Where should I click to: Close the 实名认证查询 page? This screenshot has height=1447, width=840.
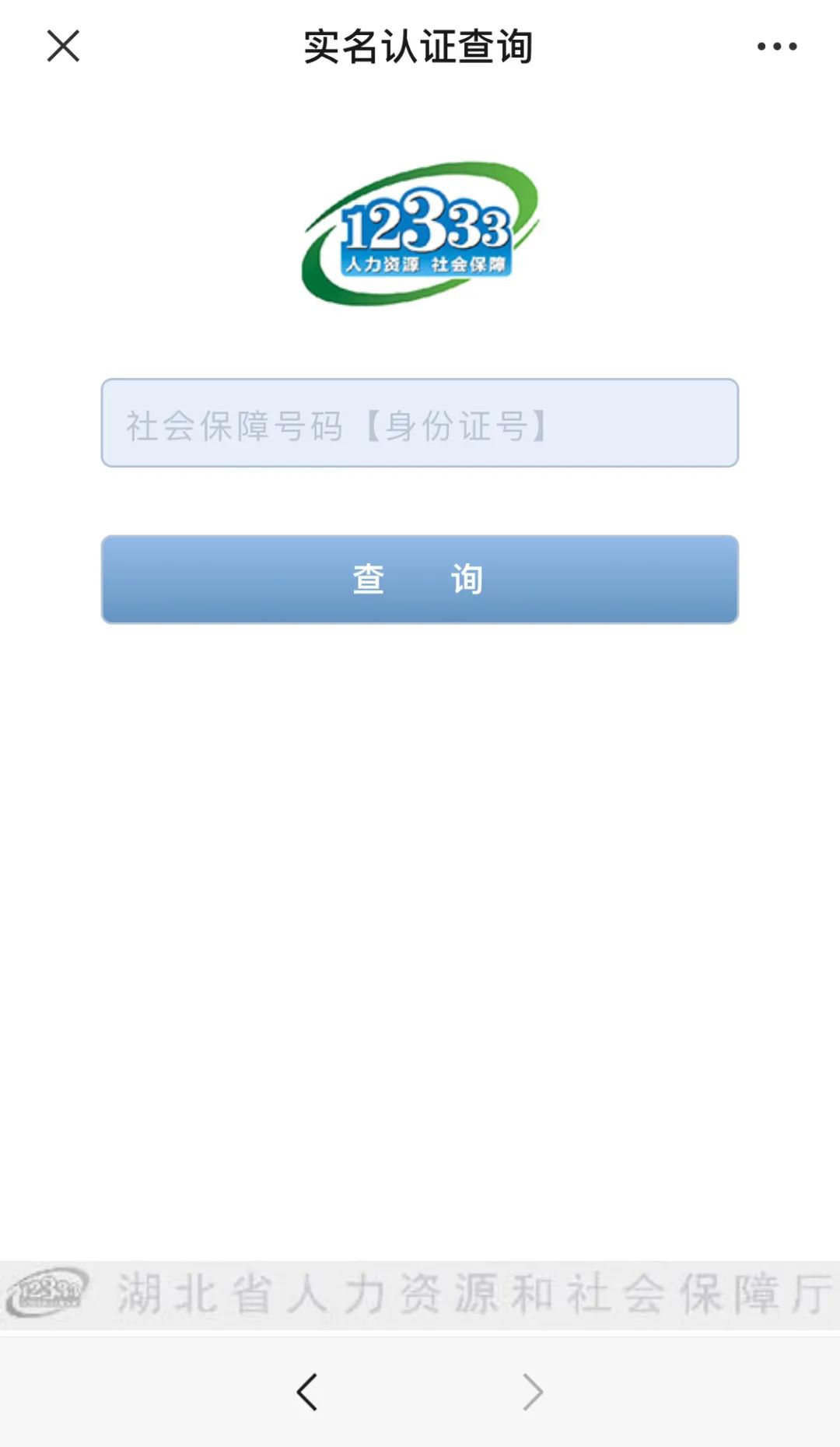(x=63, y=46)
